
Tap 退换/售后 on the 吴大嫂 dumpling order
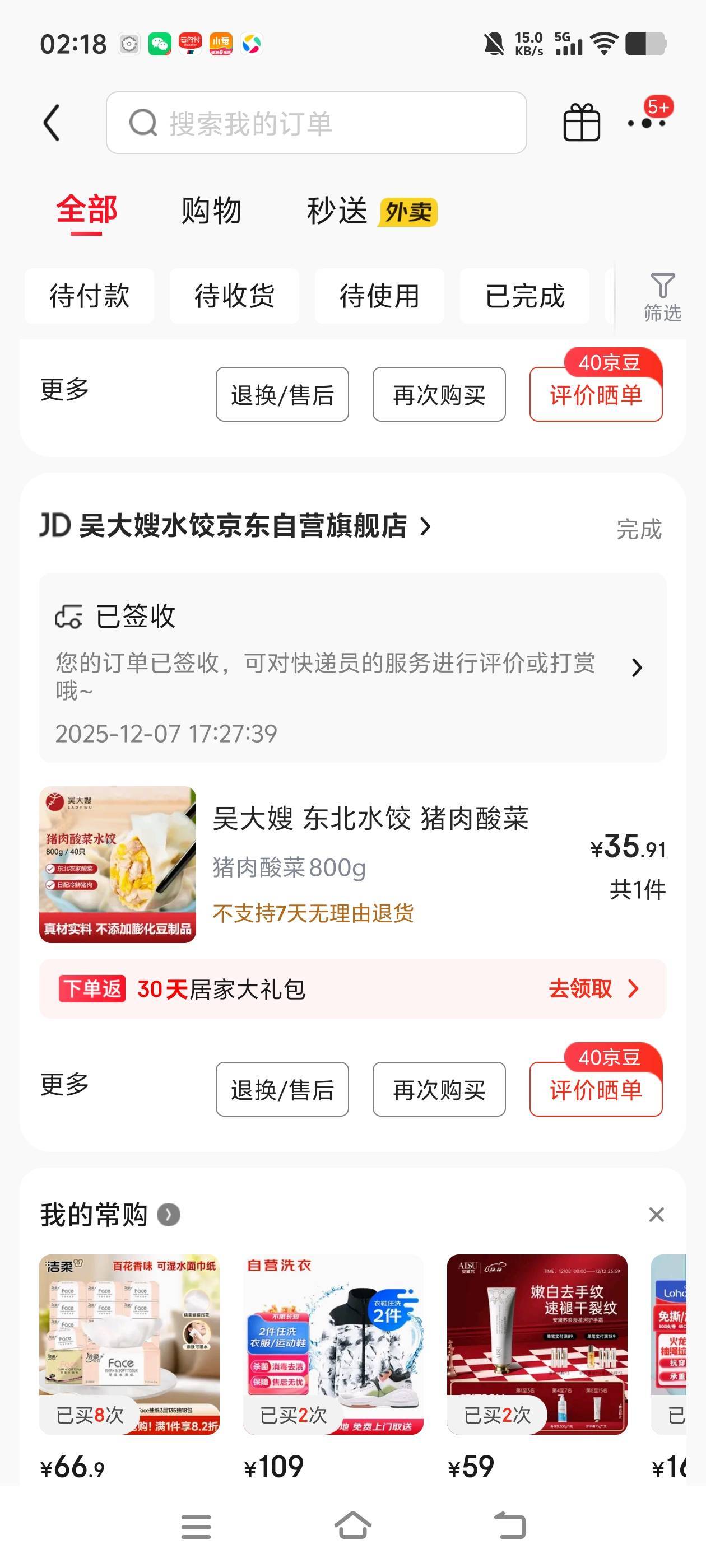point(282,1089)
